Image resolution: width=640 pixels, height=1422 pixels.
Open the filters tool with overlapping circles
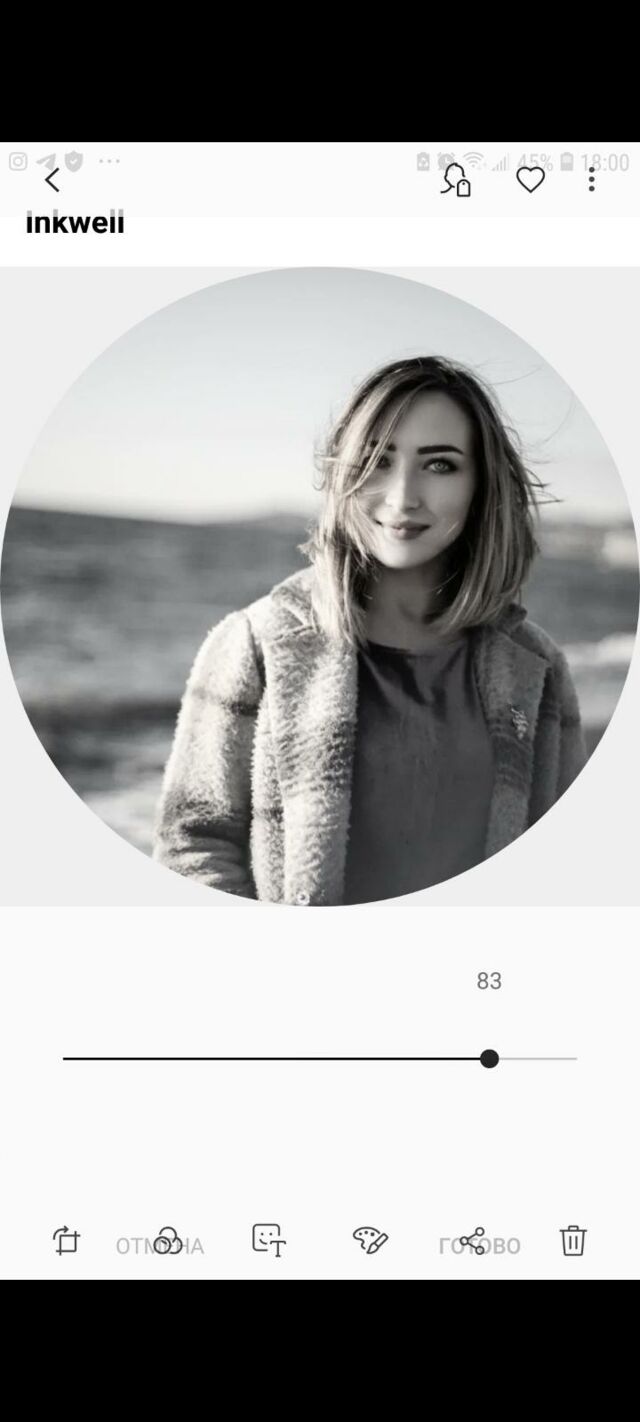(x=168, y=1241)
